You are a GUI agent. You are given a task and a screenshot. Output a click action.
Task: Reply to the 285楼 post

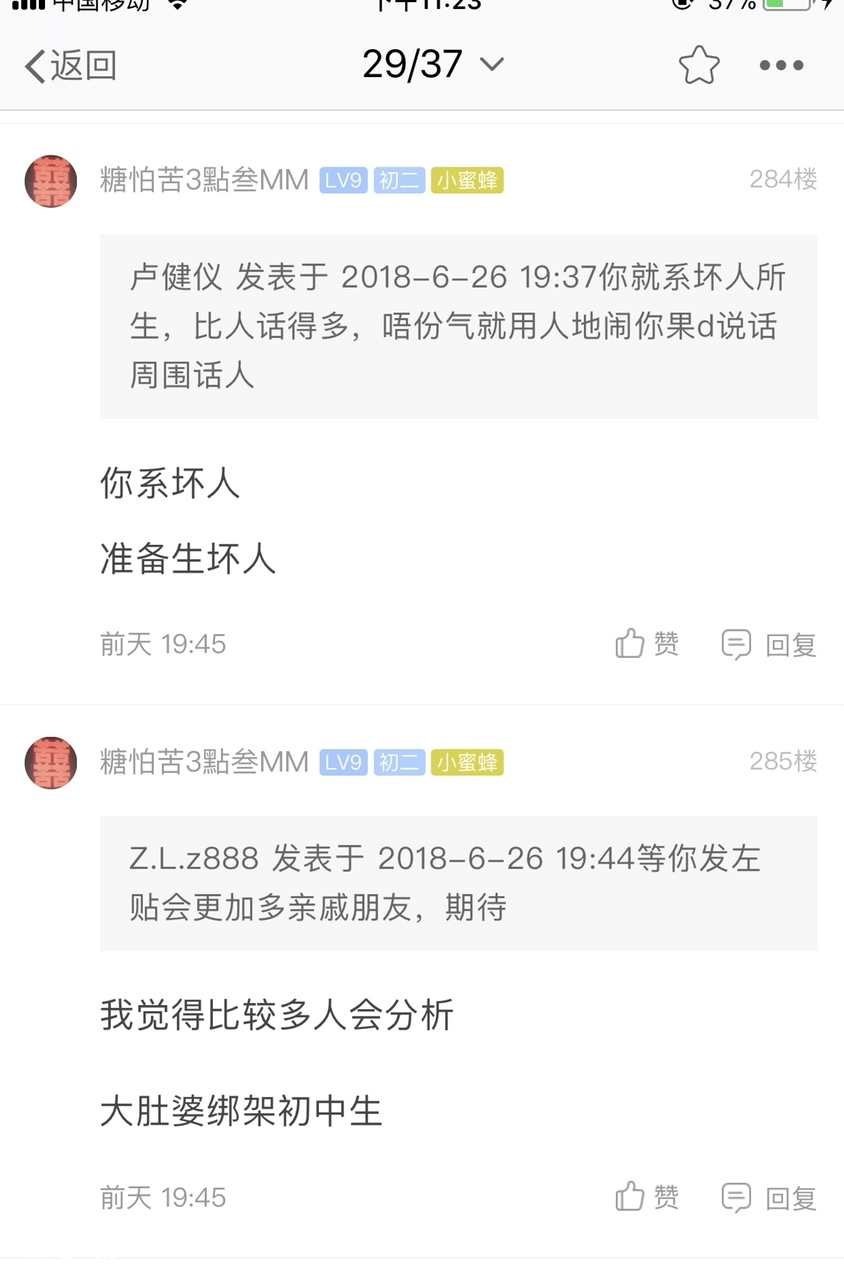(x=769, y=1197)
